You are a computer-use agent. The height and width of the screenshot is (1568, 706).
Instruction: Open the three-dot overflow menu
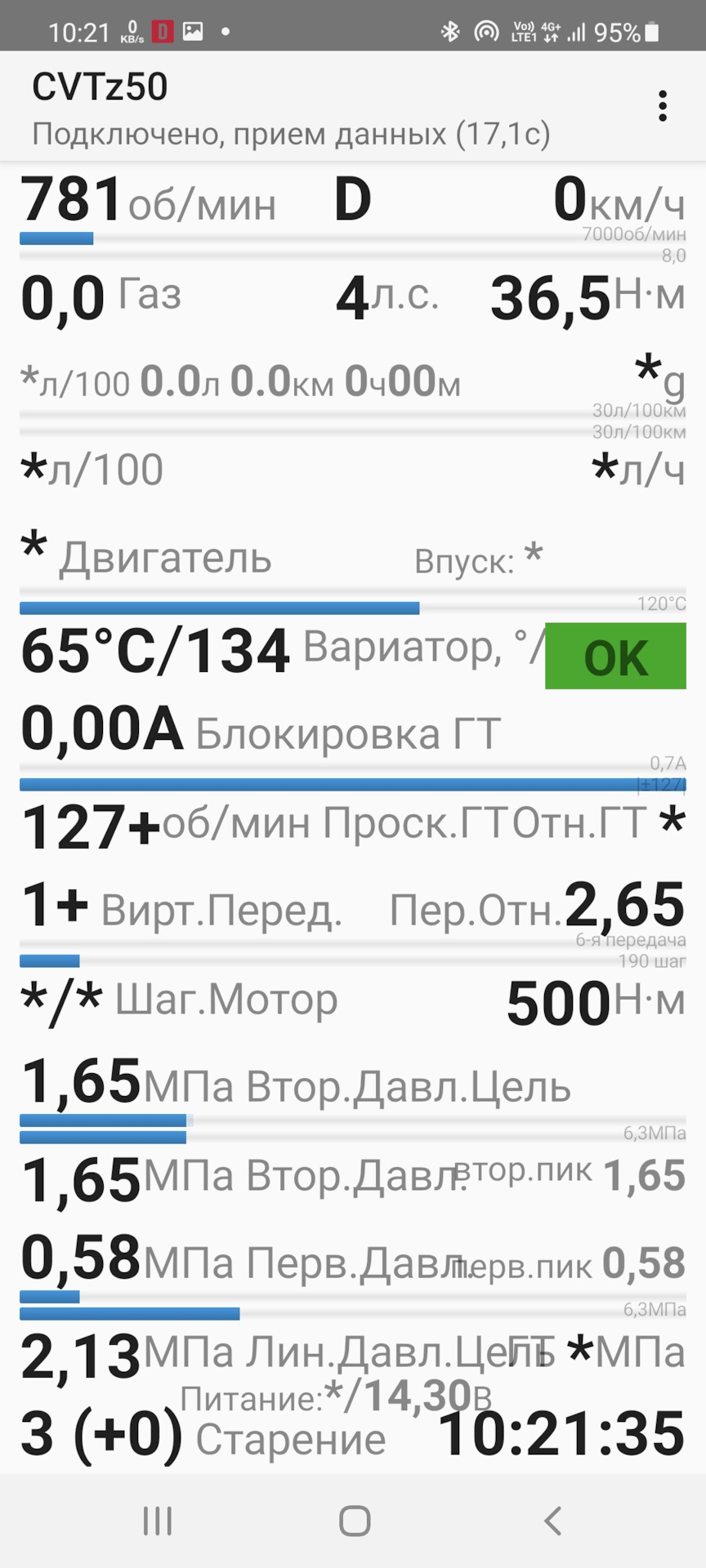pos(664,107)
